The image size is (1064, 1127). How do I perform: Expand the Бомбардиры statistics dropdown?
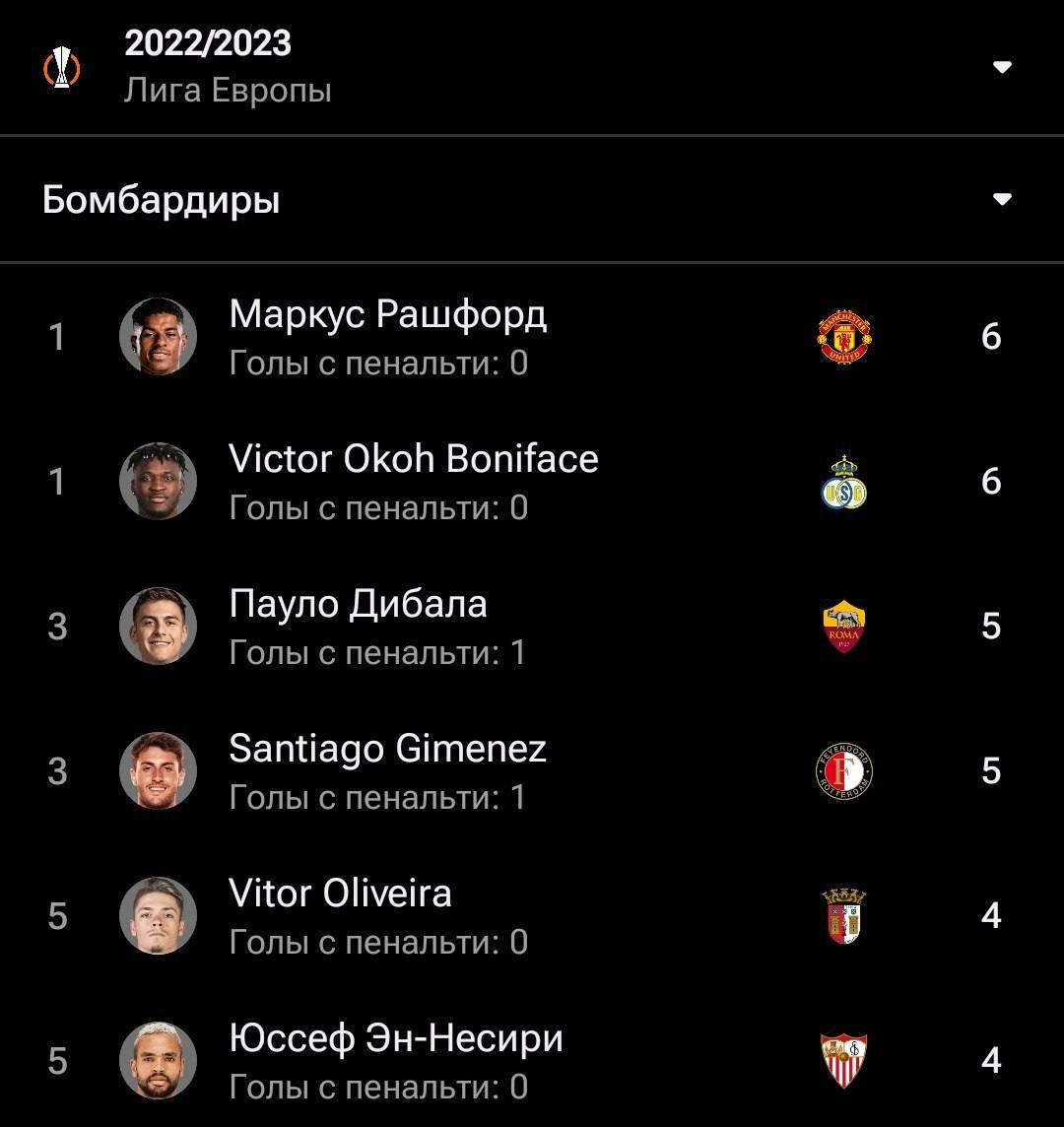[x=1002, y=199]
